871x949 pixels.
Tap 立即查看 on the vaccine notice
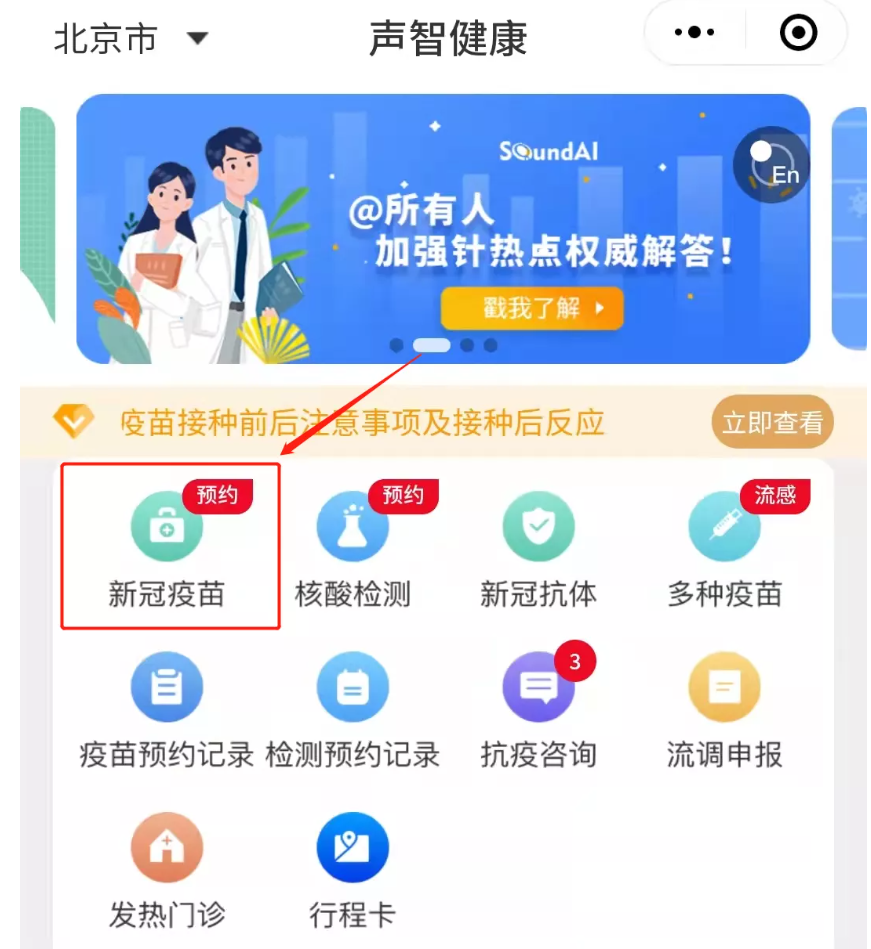(x=772, y=422)
